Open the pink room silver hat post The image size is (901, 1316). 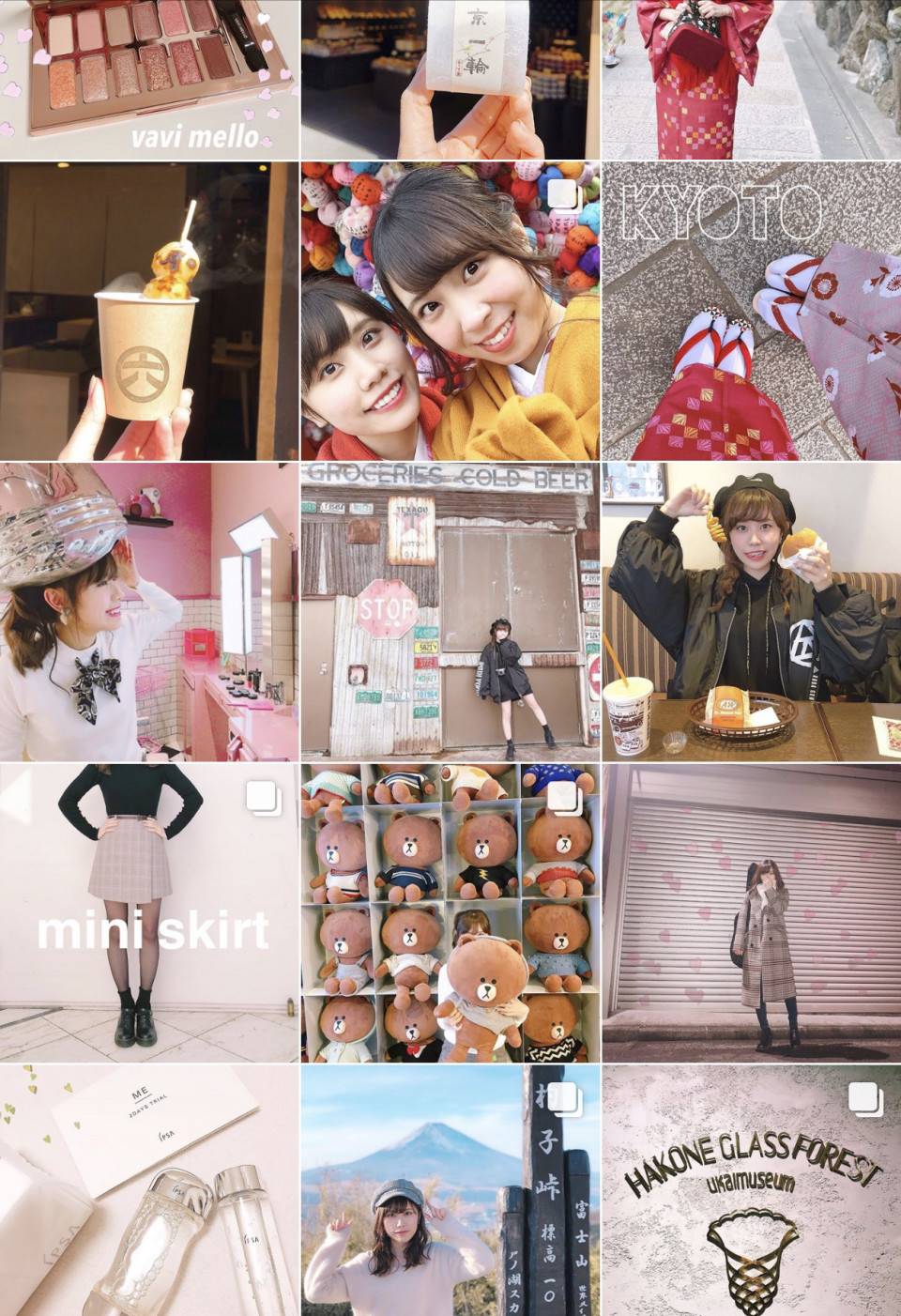point(149,611)
